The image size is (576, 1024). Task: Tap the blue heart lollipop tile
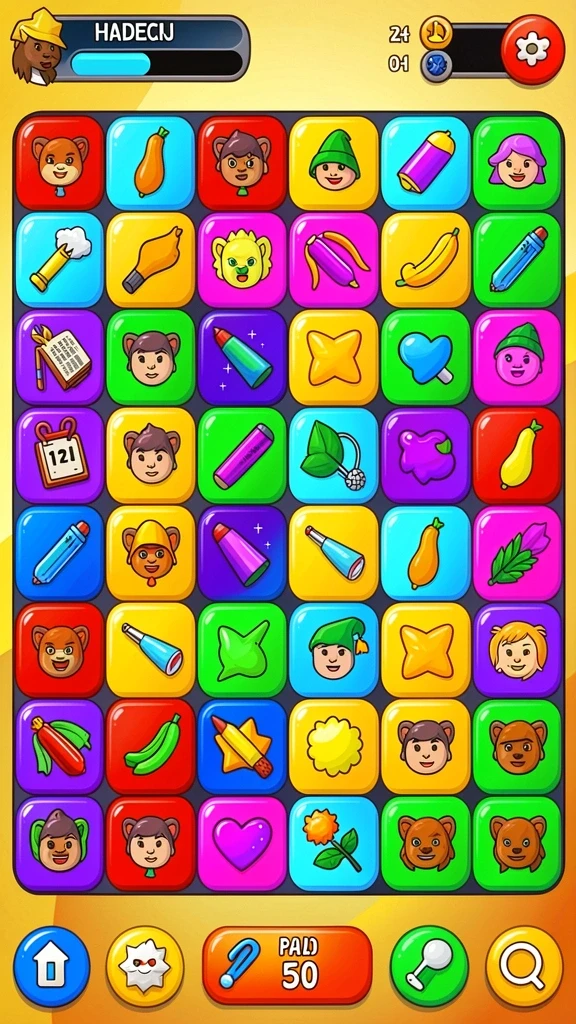[425, 357]
